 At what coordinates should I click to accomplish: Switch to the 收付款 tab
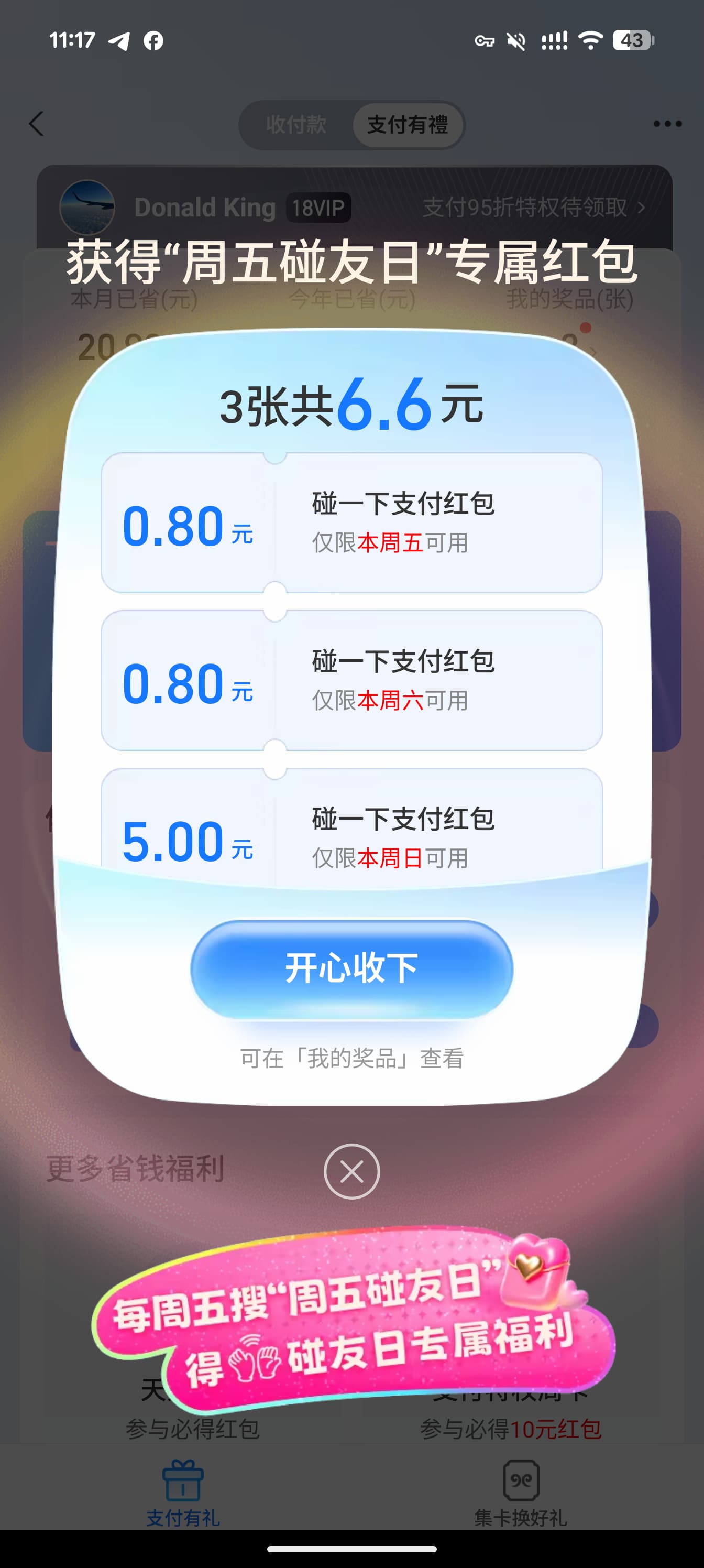click(x=296, y=125)
